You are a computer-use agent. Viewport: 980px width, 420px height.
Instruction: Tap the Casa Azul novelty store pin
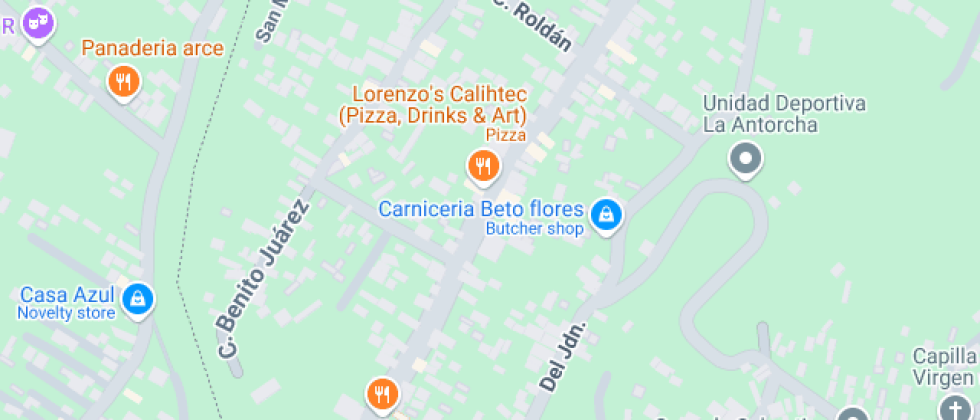tap(137, 297)
